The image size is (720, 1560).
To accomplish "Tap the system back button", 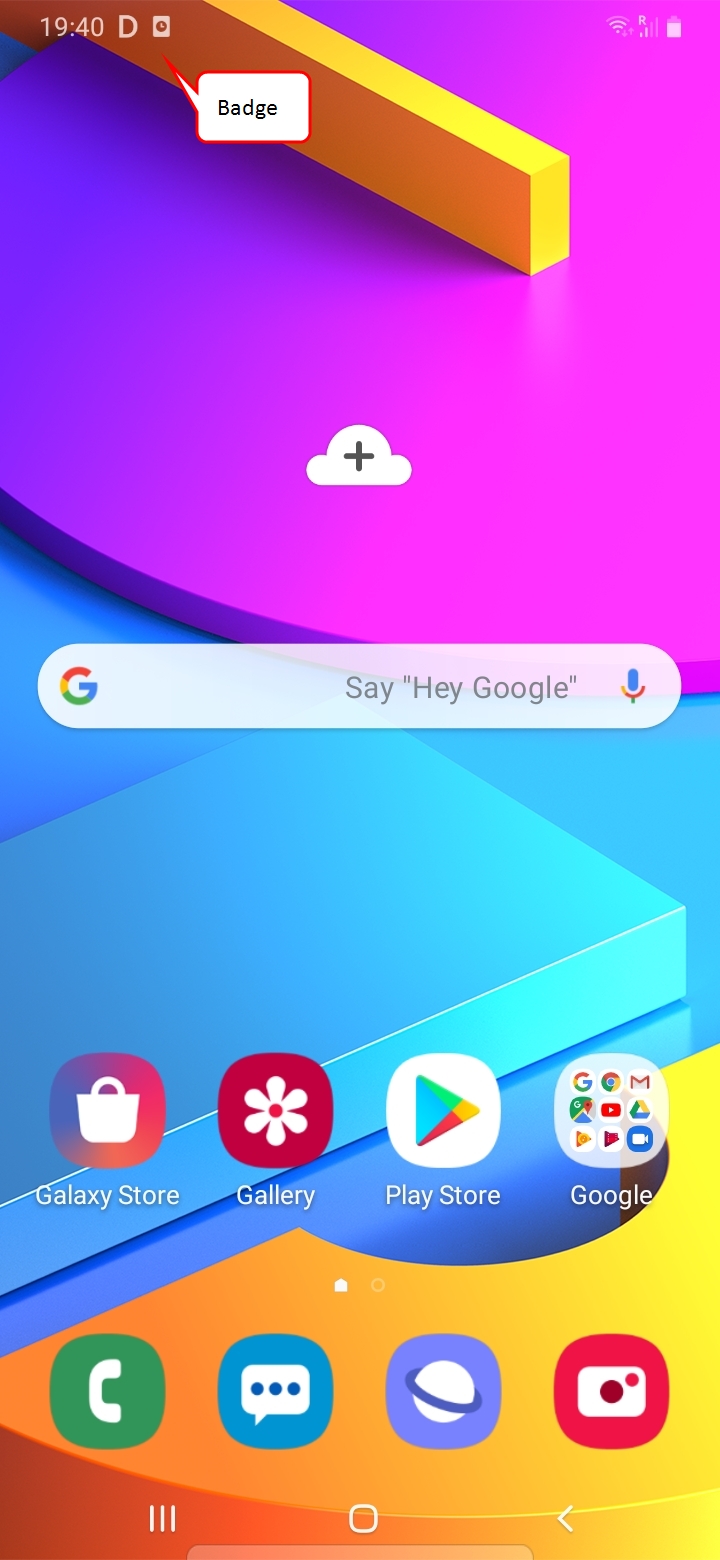I will [x=565, y=1519].
